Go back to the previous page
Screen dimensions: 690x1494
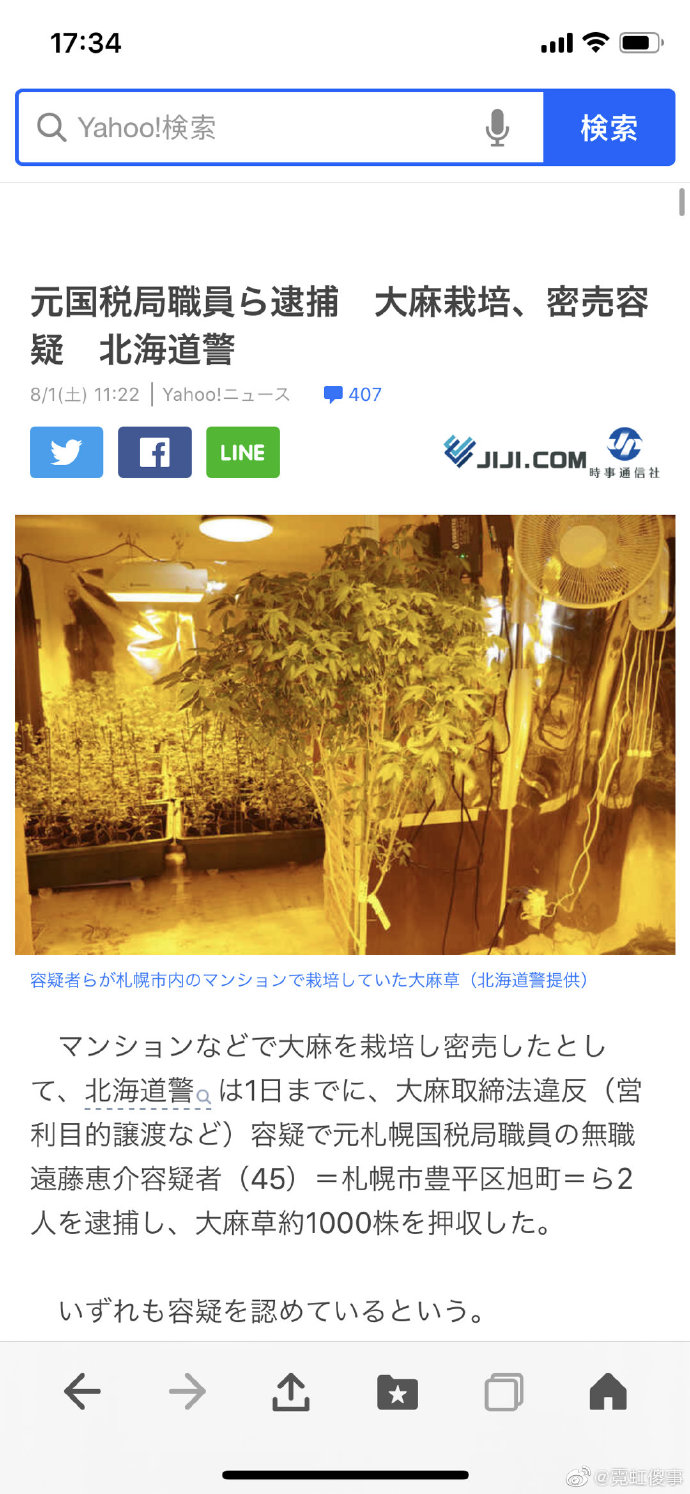pyautogui.click(x=82, y=1391)
